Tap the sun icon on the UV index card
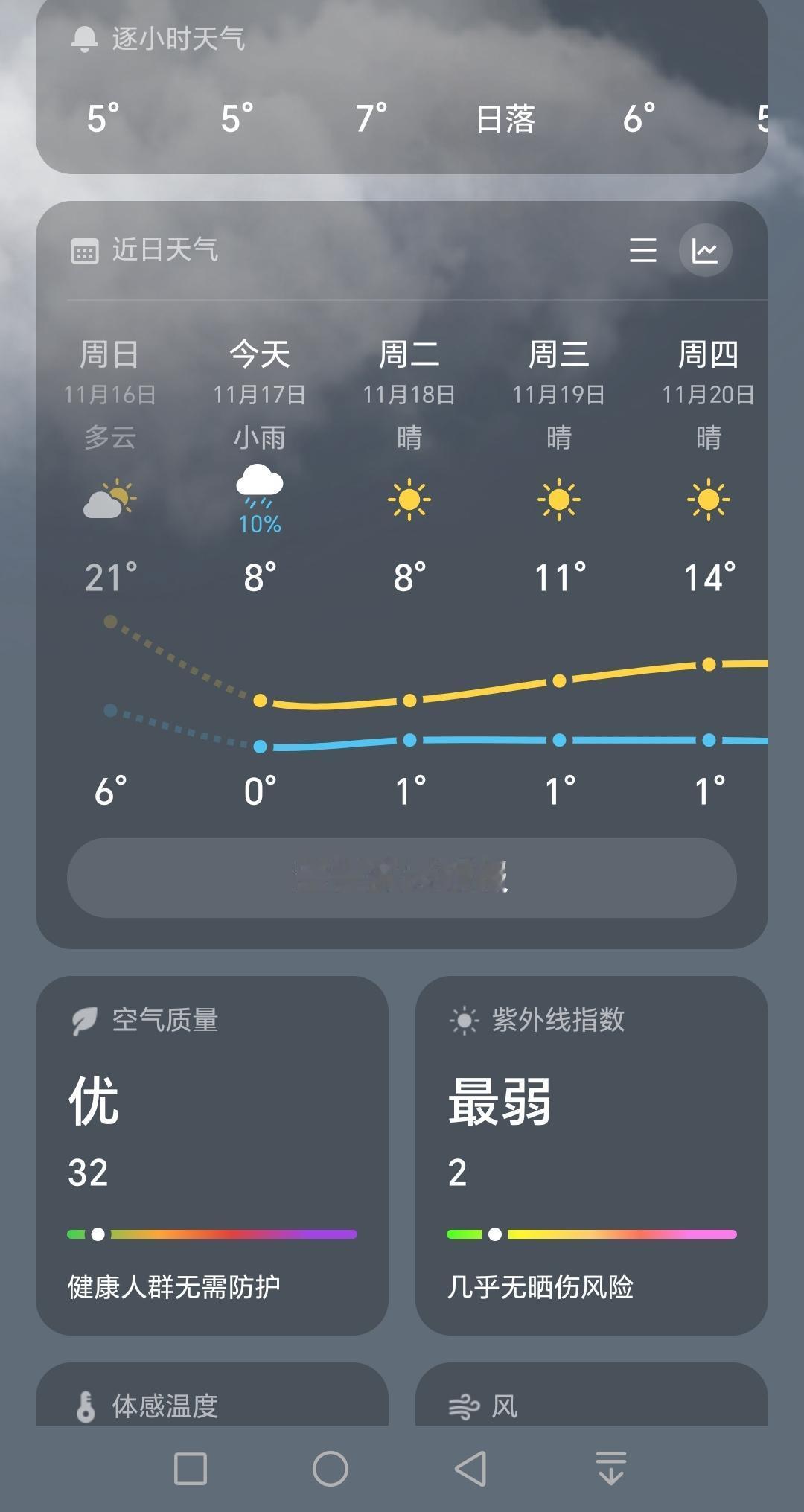804x1512 pixels. (464, 1019)
